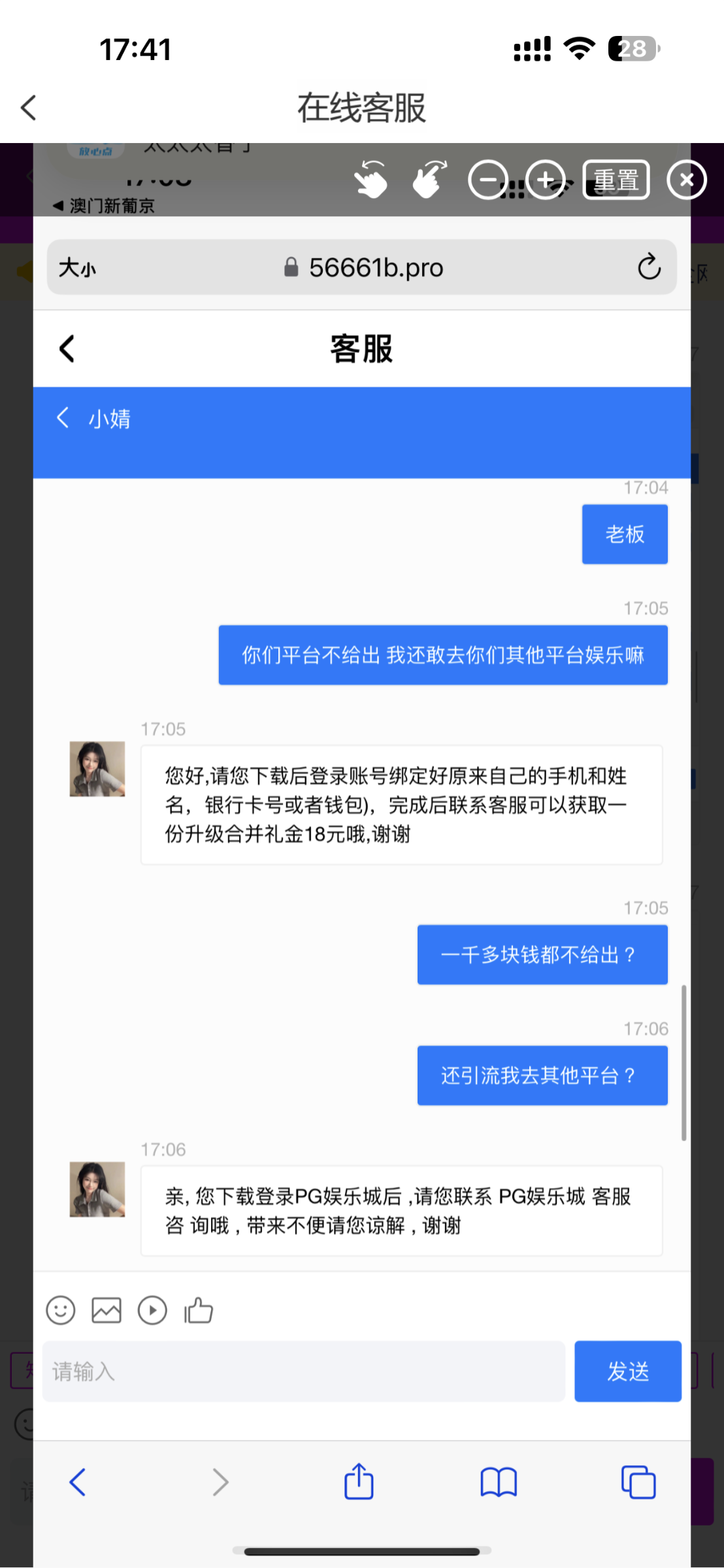
Task: Open the 大小 page settings menu
Action: (x=78, y=267)
